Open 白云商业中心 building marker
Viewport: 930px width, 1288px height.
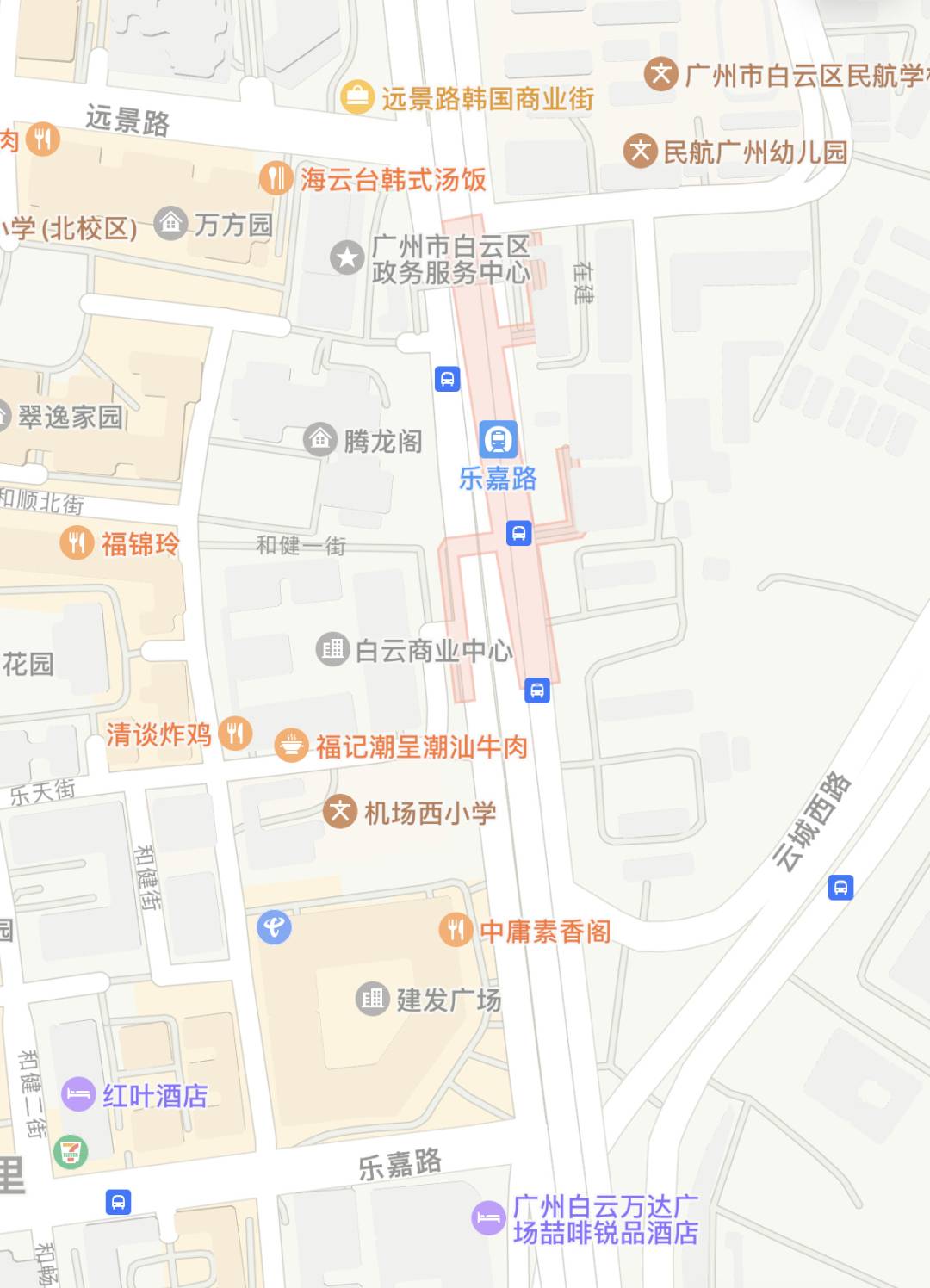pos(332,649)
